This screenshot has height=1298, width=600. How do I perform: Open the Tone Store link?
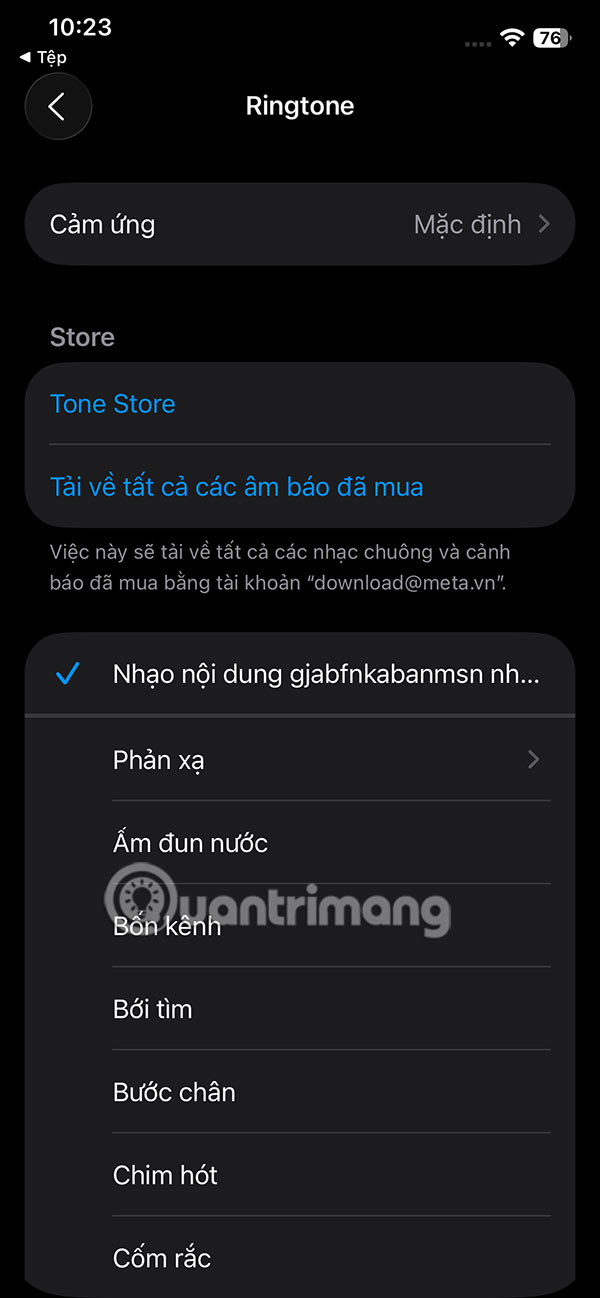coord(113,404)
